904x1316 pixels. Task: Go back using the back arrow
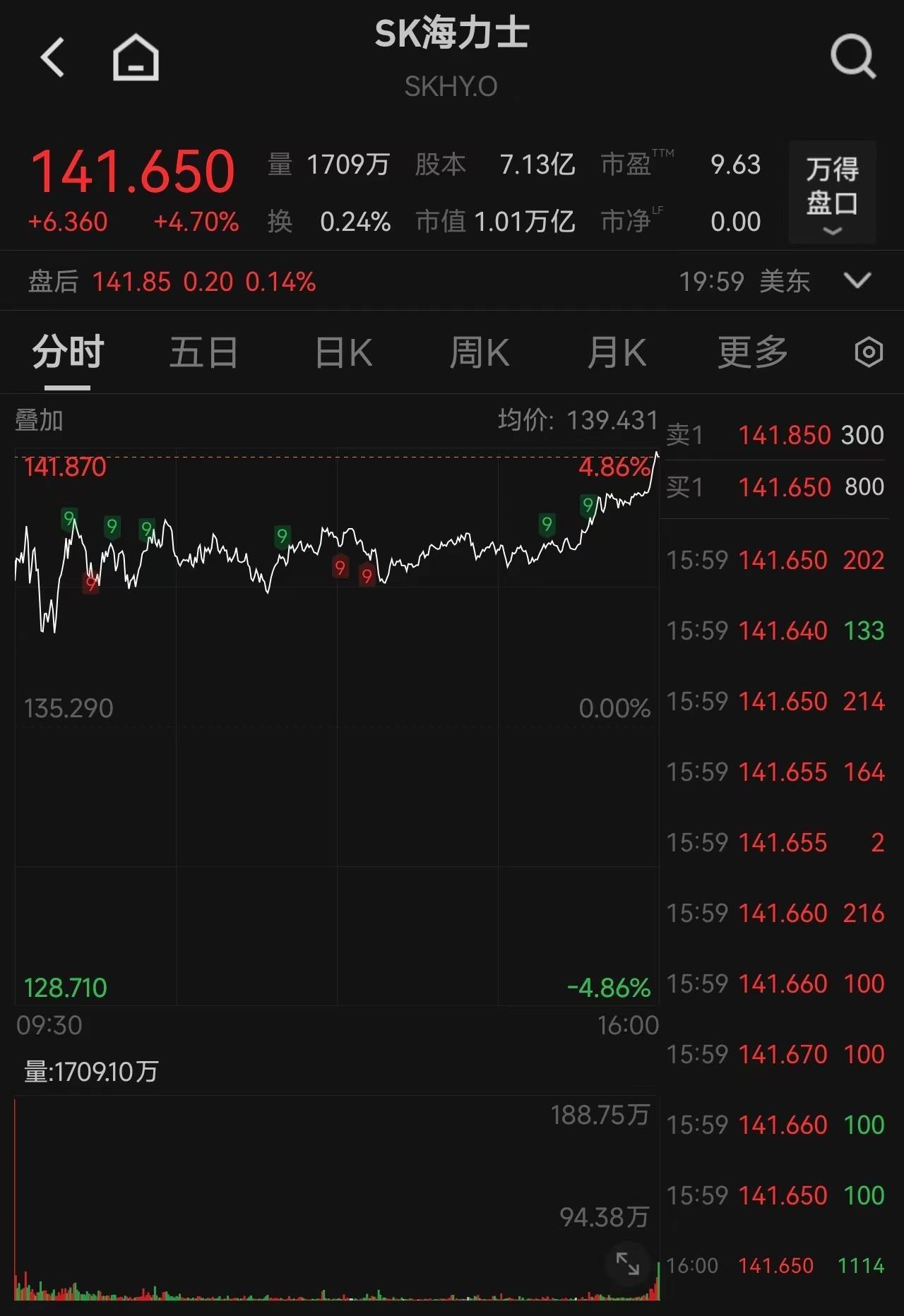tap(53, 57)
